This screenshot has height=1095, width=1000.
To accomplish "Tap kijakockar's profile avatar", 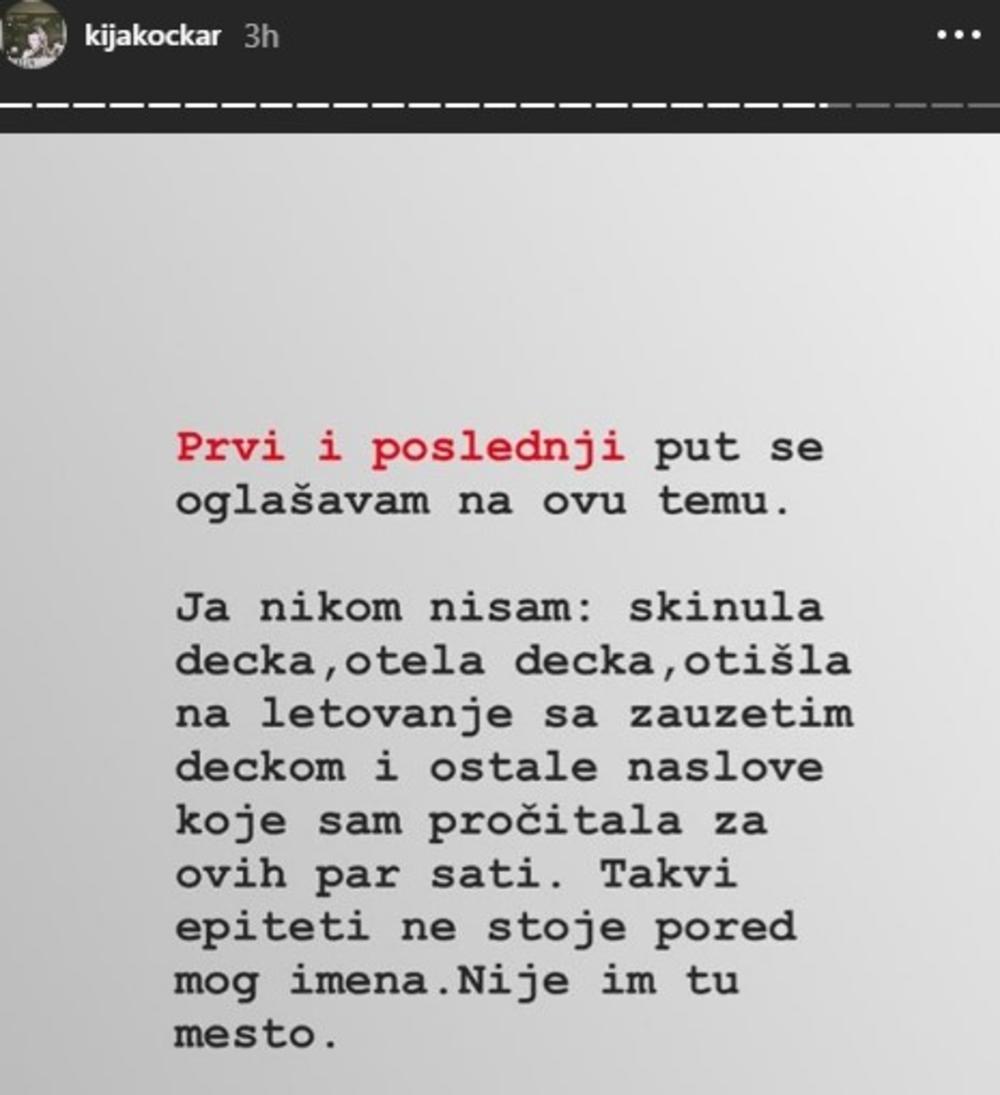I will pos(33,38).
